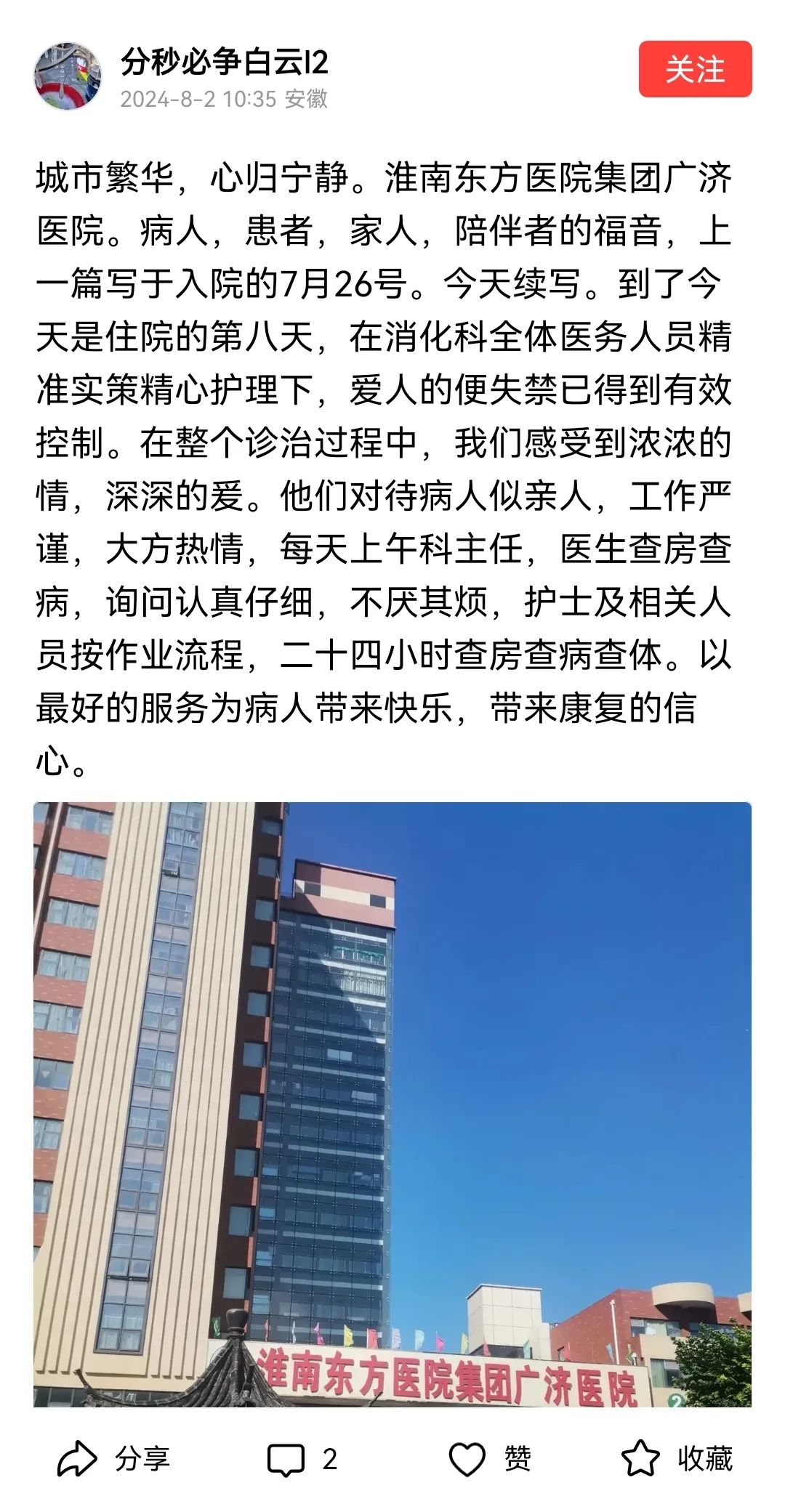
Task: Save post to favorites with 收藏
Action: [x=677, y=1458]
